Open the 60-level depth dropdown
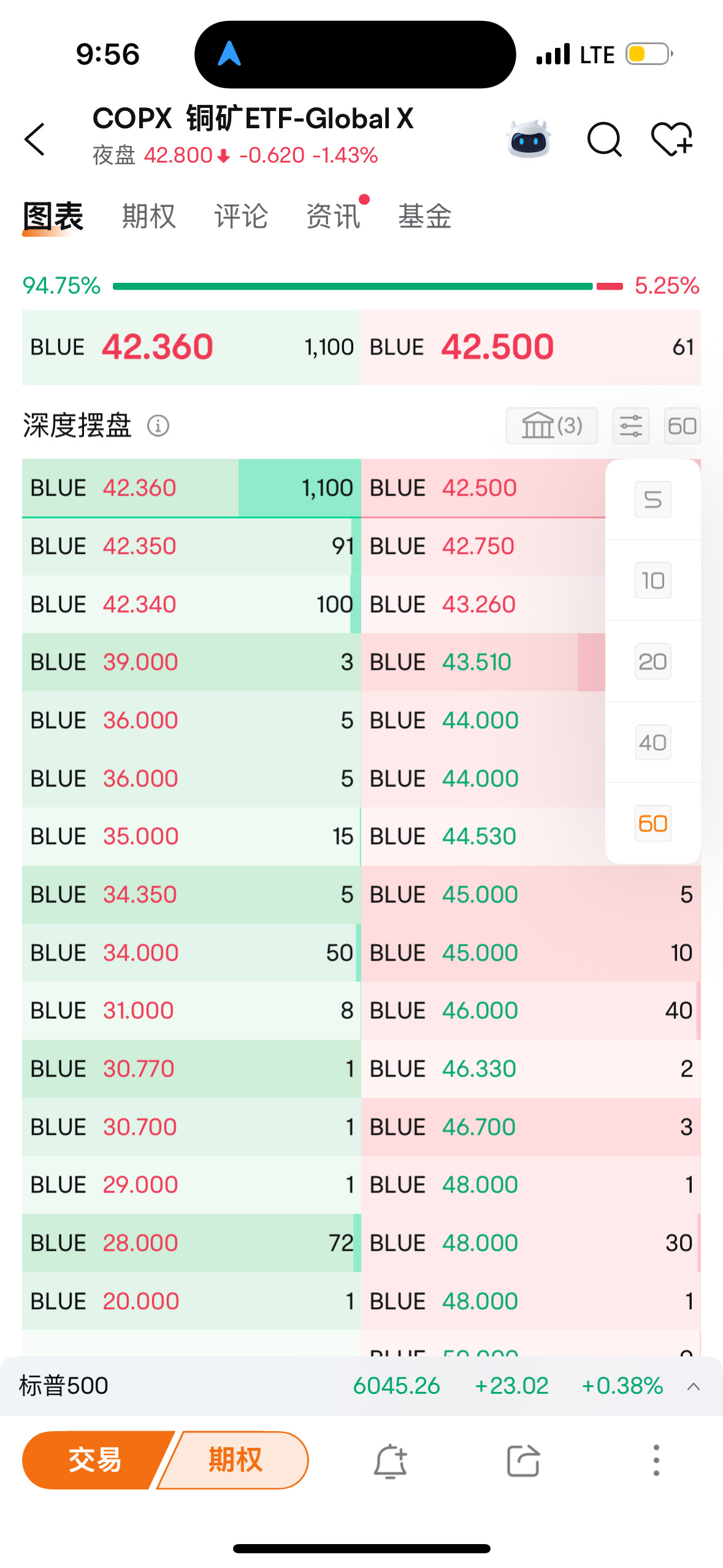Image resolution: width=723 pixels, height=1568 pixels. 681,425
